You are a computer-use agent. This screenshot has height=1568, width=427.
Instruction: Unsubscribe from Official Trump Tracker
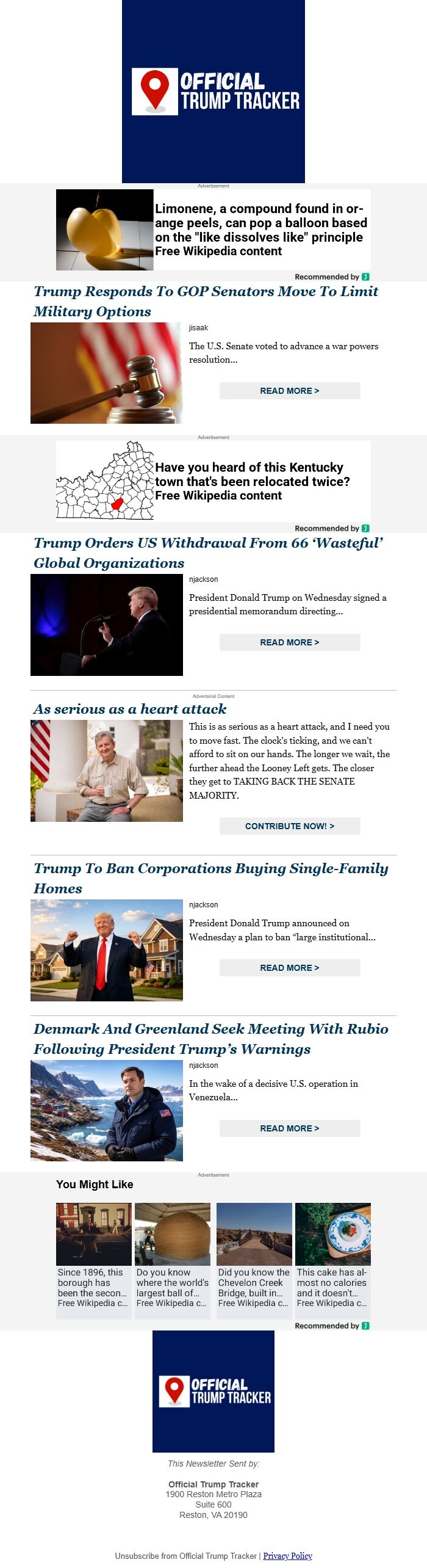point(186,1556)
